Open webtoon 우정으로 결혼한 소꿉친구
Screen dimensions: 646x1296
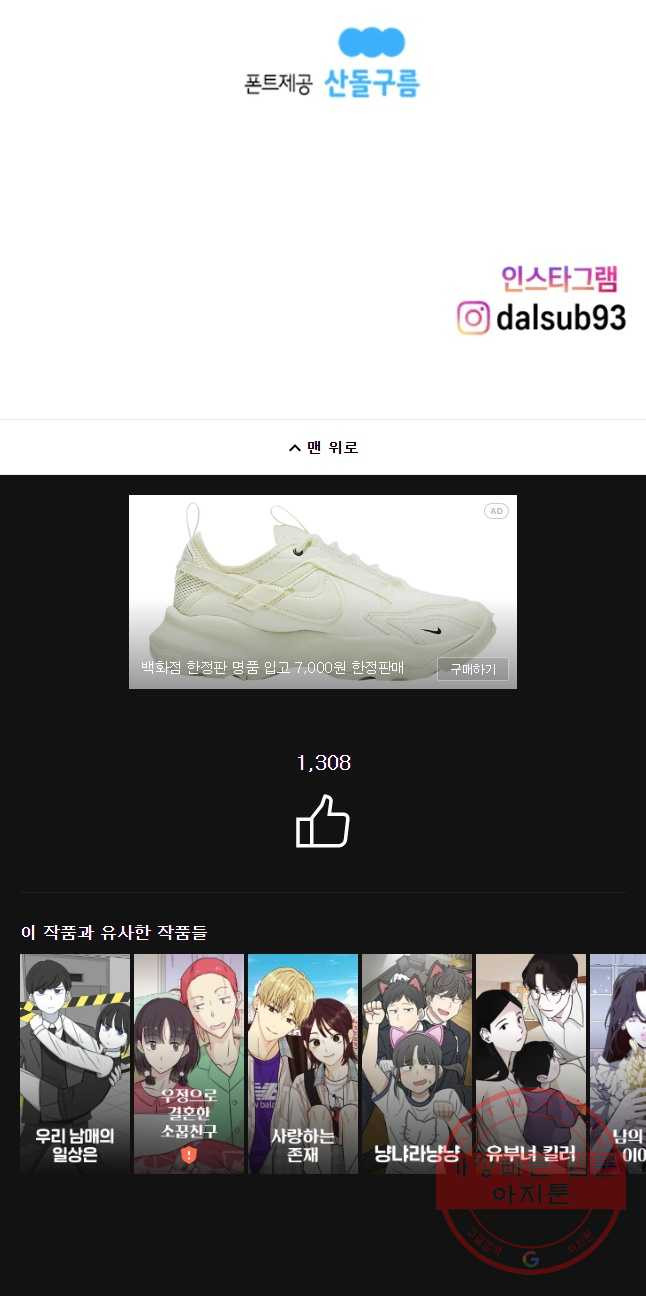pyautogui.click(x=189, y=1063)
